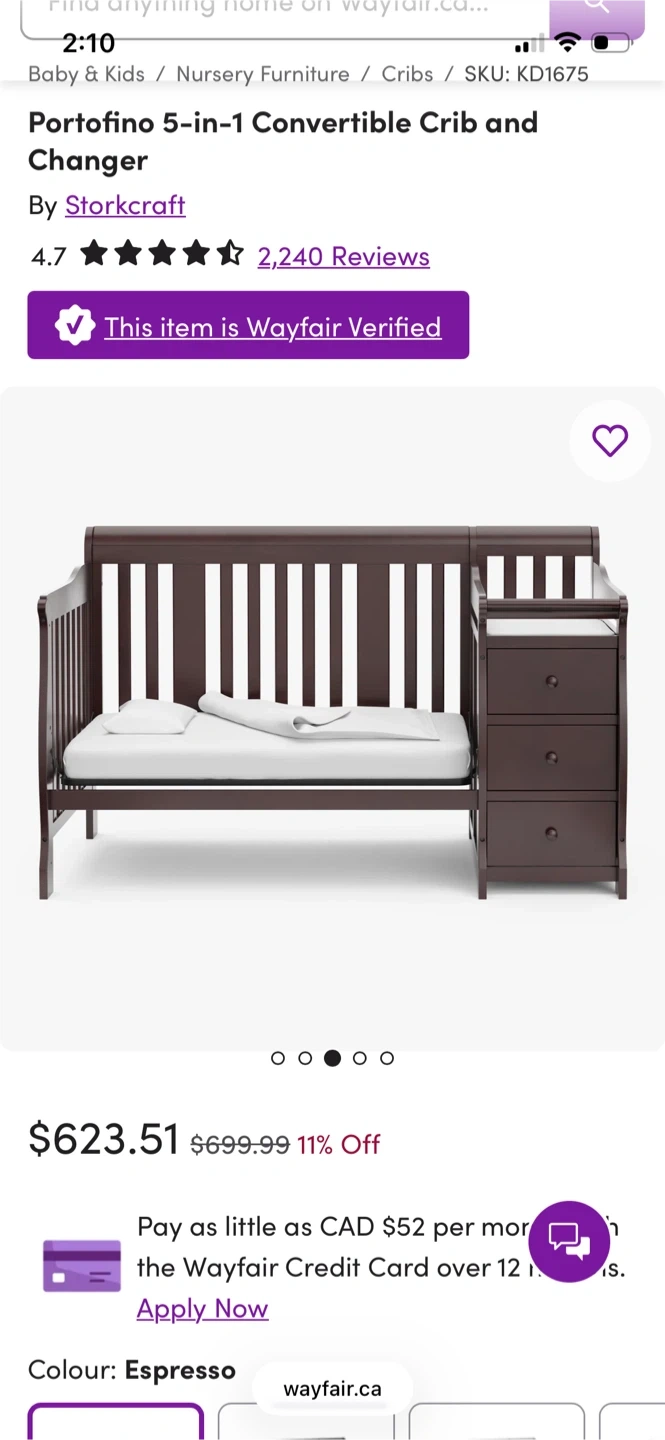Jump to the first image dot
Viewport: 665px width, 1440px height.
click(278, 1058)
